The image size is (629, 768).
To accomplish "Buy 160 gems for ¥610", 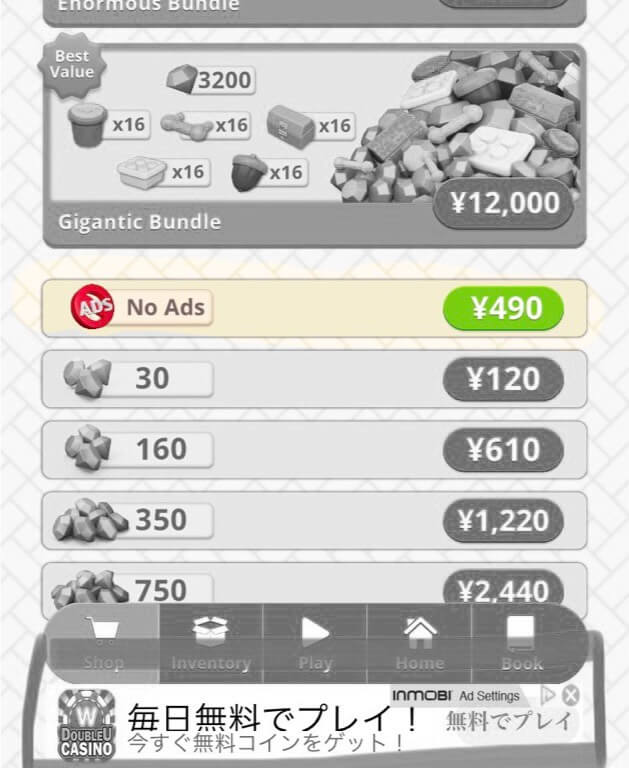I will click(503, 450).
